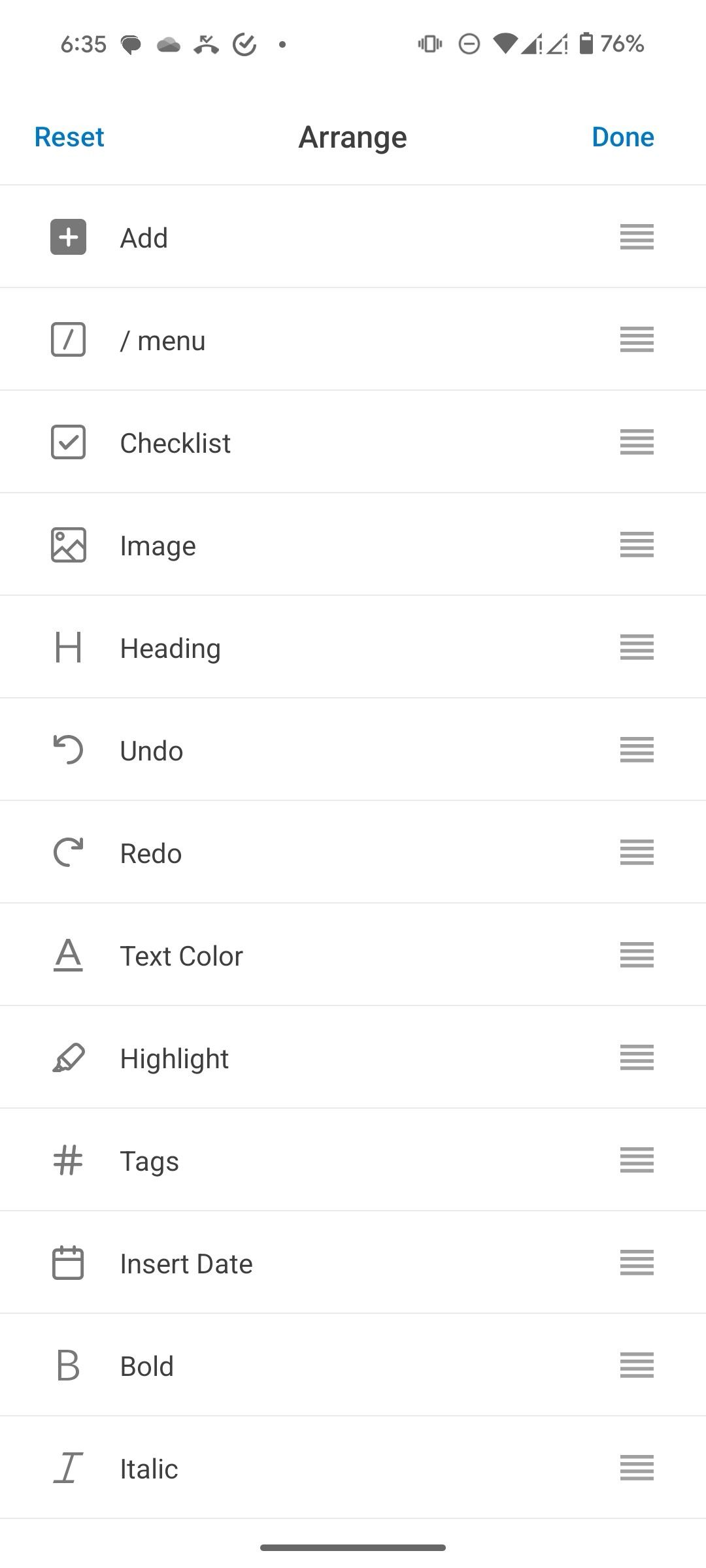Reset the toolbar arrangement

69,137
